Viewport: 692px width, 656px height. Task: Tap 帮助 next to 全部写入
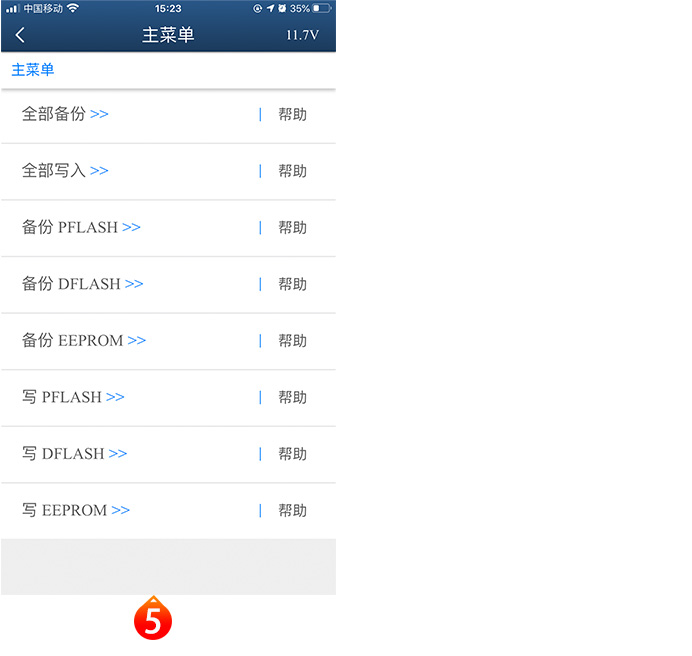click(292, 171)
